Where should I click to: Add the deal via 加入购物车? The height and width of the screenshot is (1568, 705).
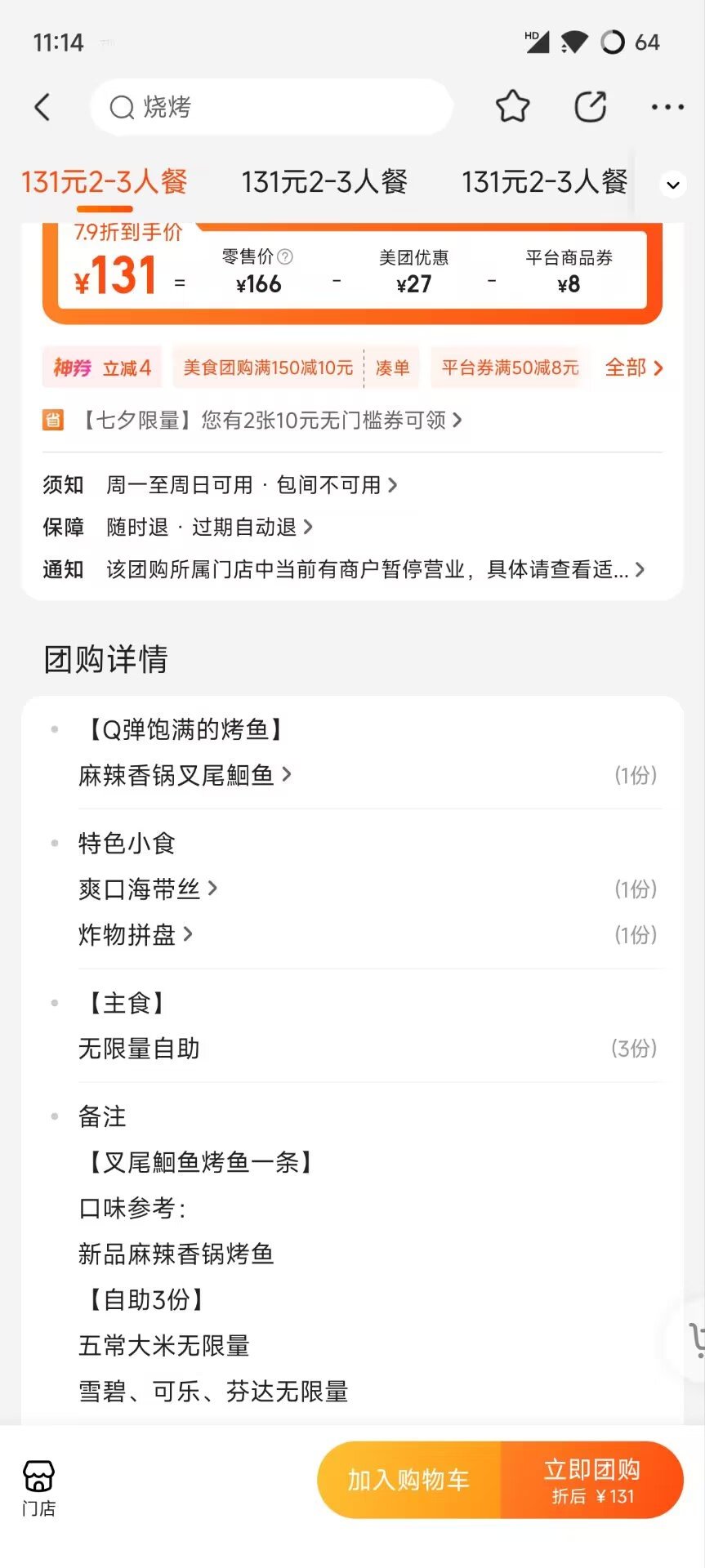(x=408, y=1481)
